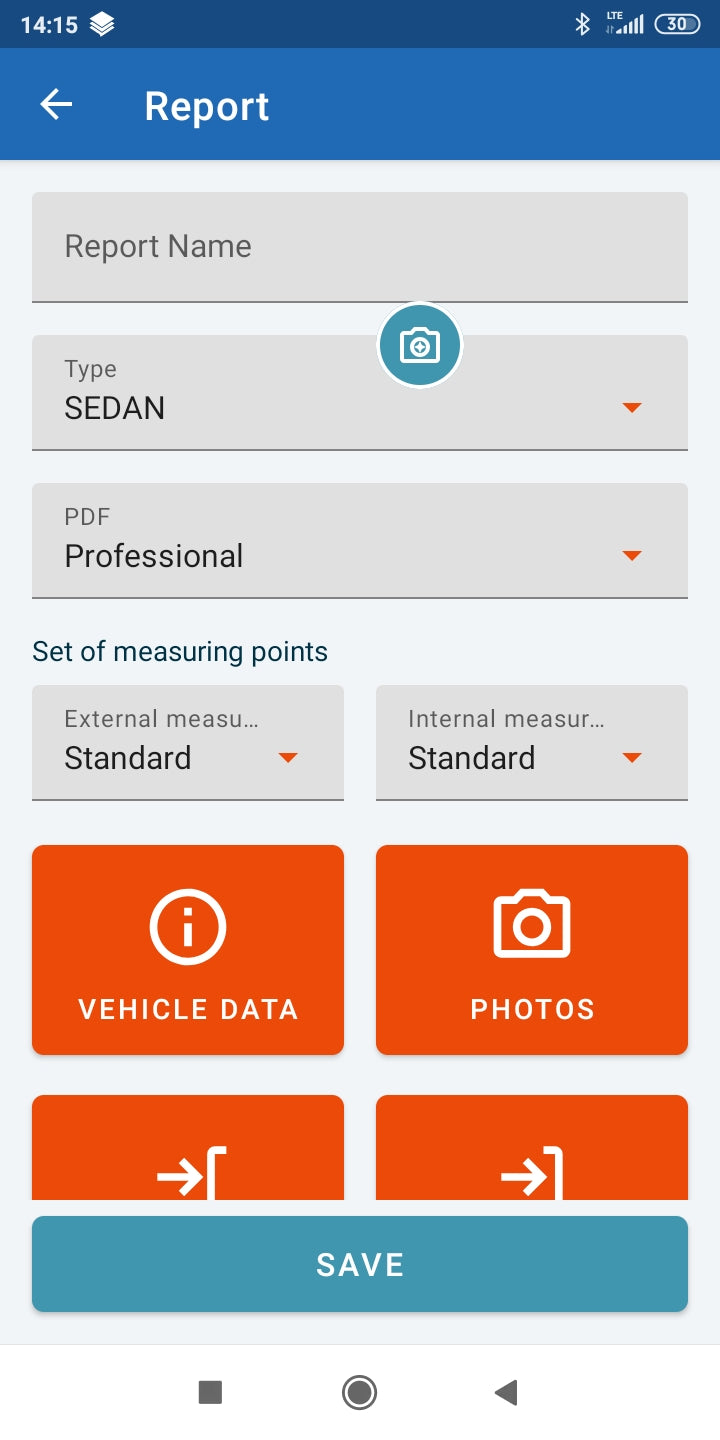Image resolution: width=720 pixels, height=1440 pixels.
Task: Tap the info icon inside Vehicle Data
Action: pos(187,925)
